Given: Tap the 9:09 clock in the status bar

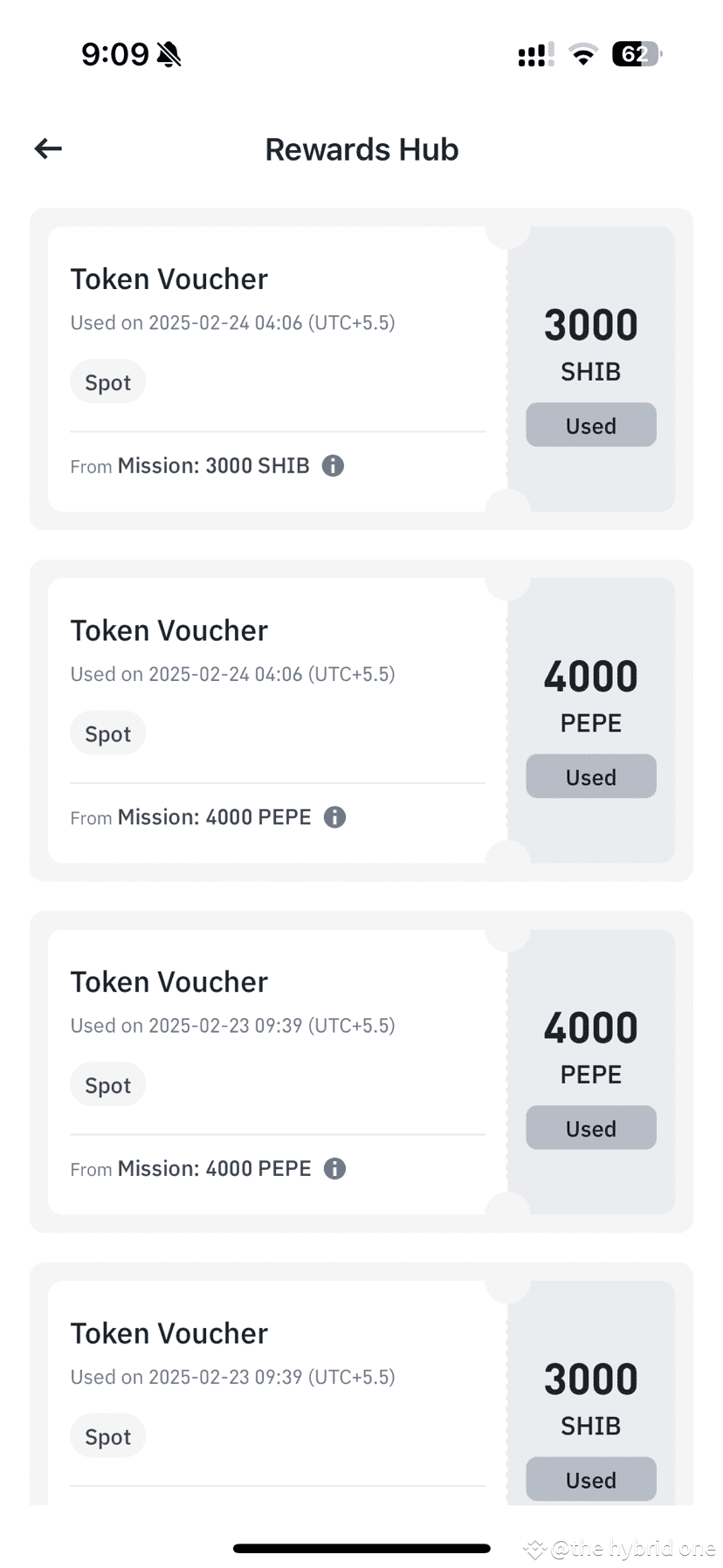Looking at the screenshot, I should pos(114,54).
